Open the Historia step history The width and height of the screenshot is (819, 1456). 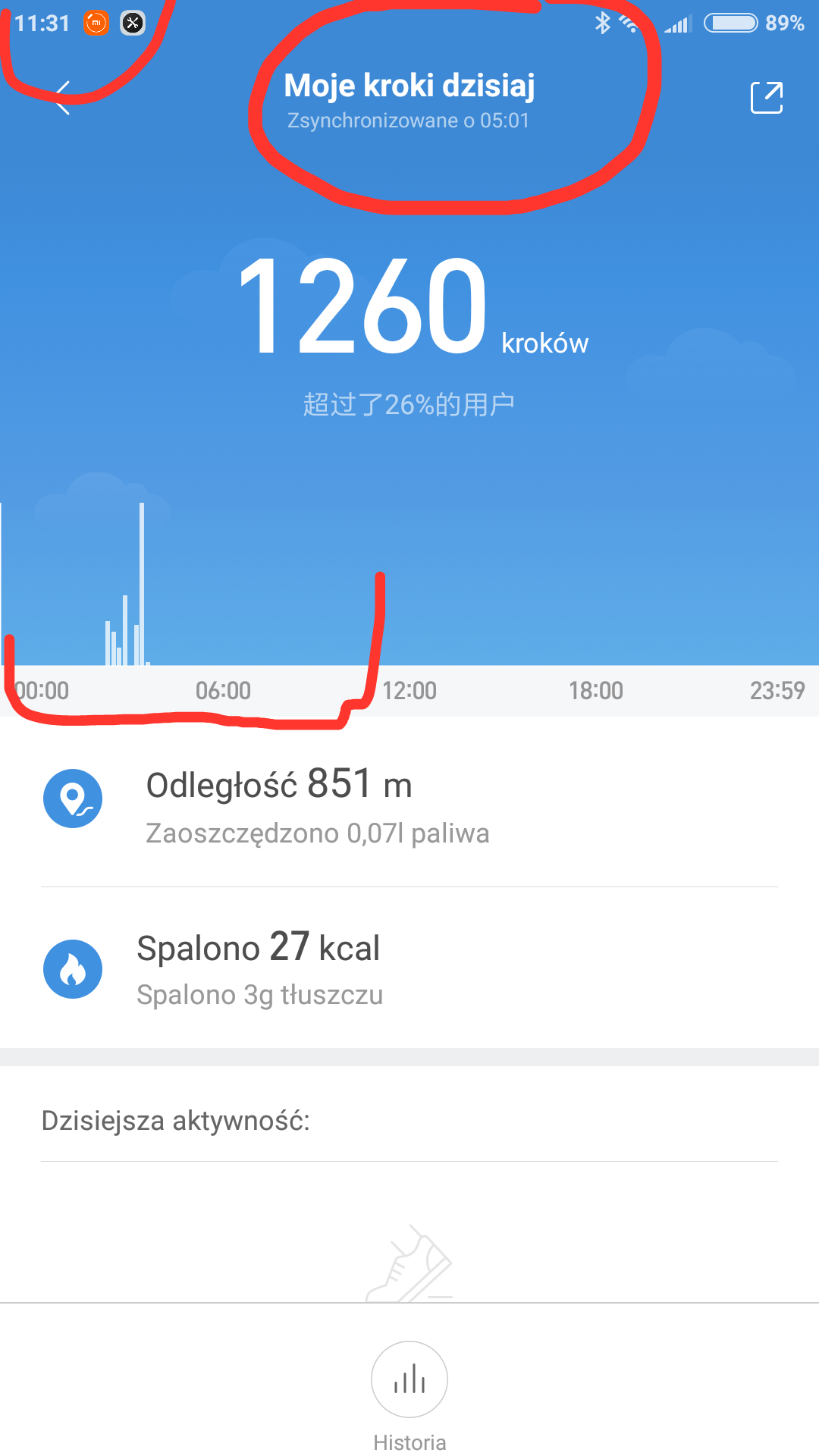[409, 1379]
